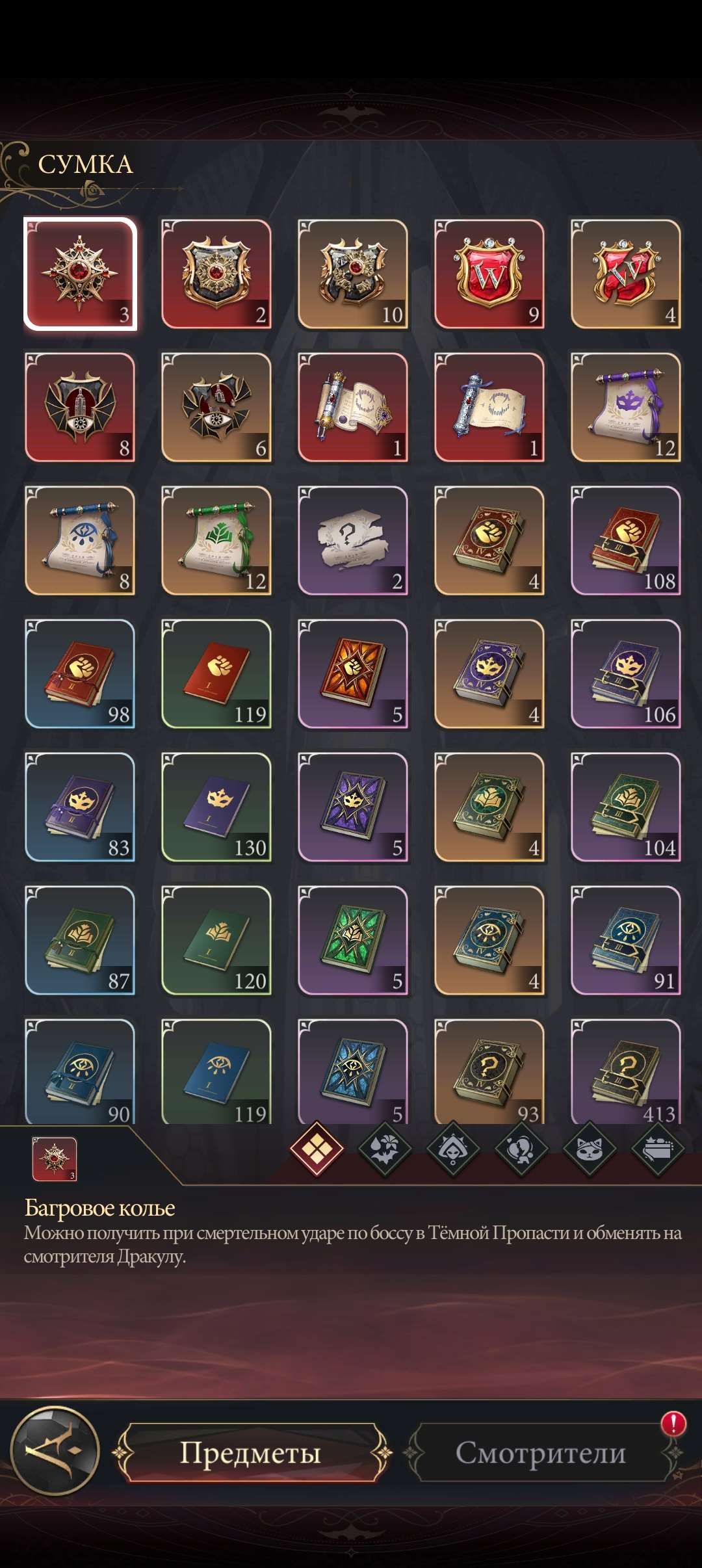This screenshot has width=702, height=1568.
Task: Tap the round back button
Action: 55,1450
